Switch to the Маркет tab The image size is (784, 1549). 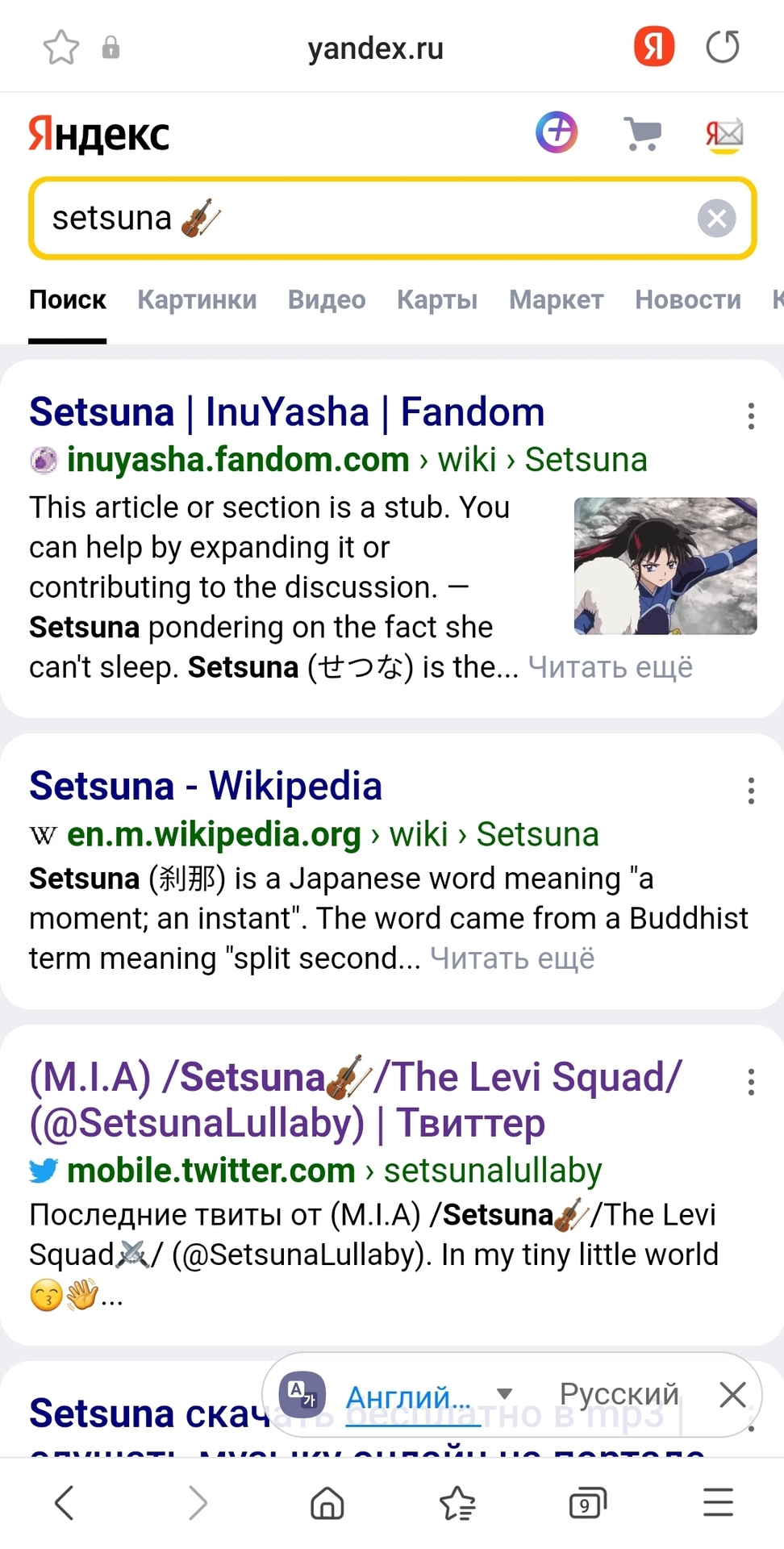(556, 300)
